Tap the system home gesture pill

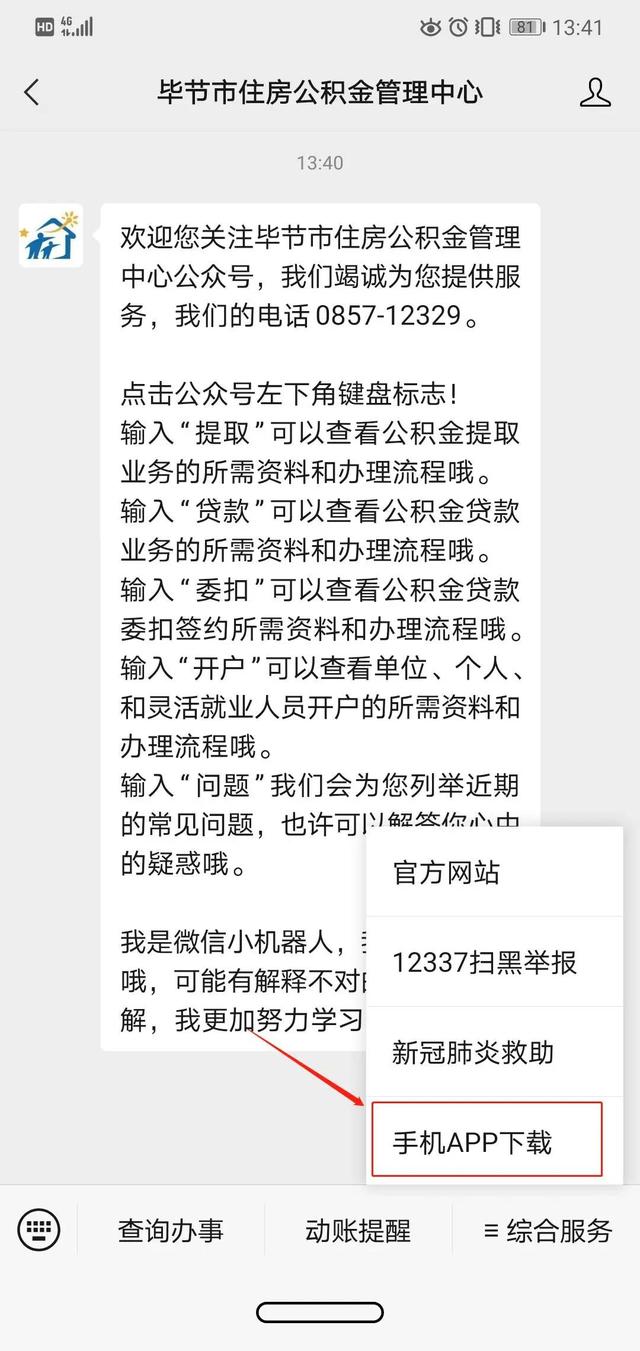pyautogui.click(x=320, y=1313)
